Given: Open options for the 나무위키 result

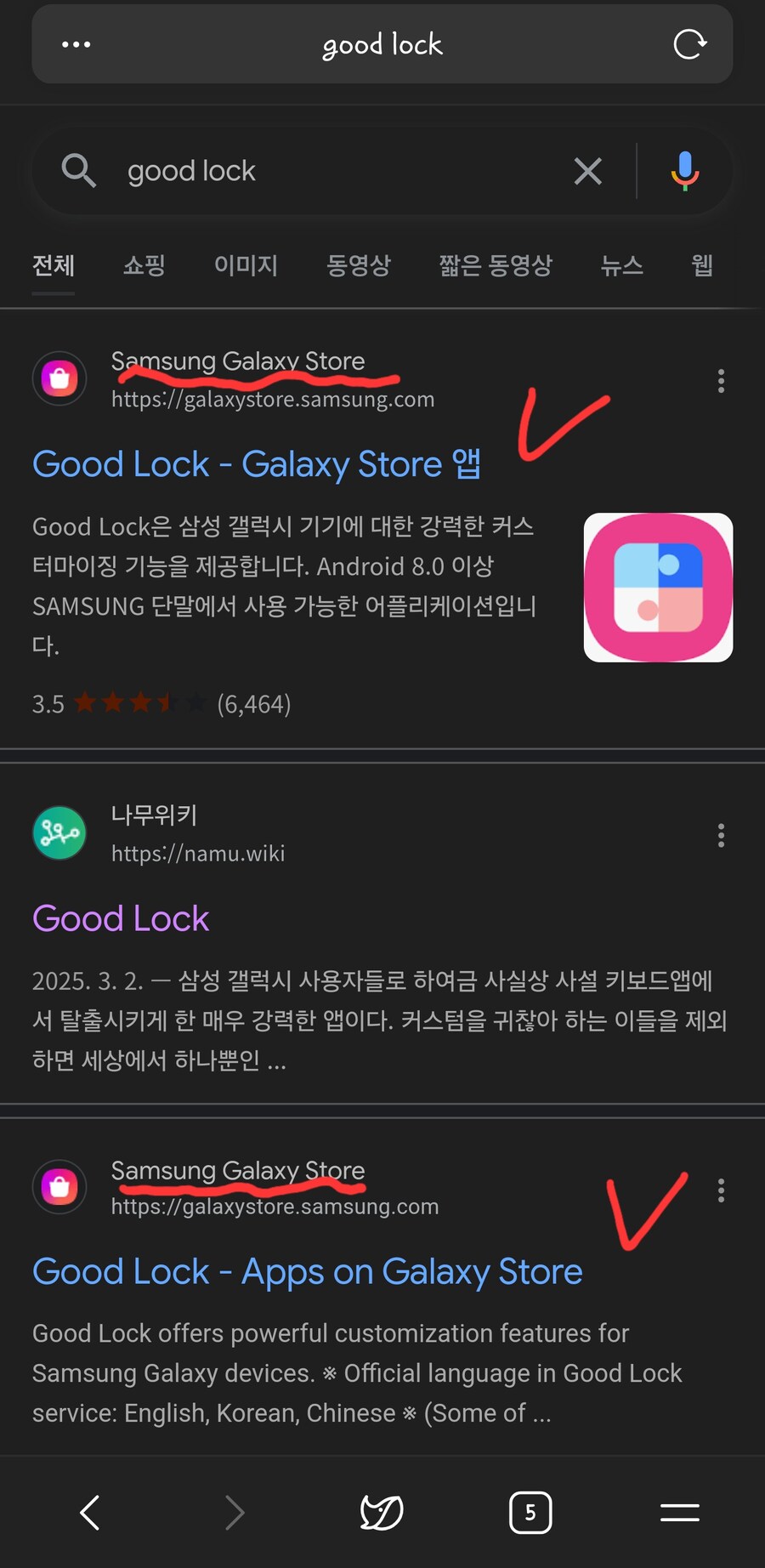Looking at the screenshot, I should click(x=721, y=835).
